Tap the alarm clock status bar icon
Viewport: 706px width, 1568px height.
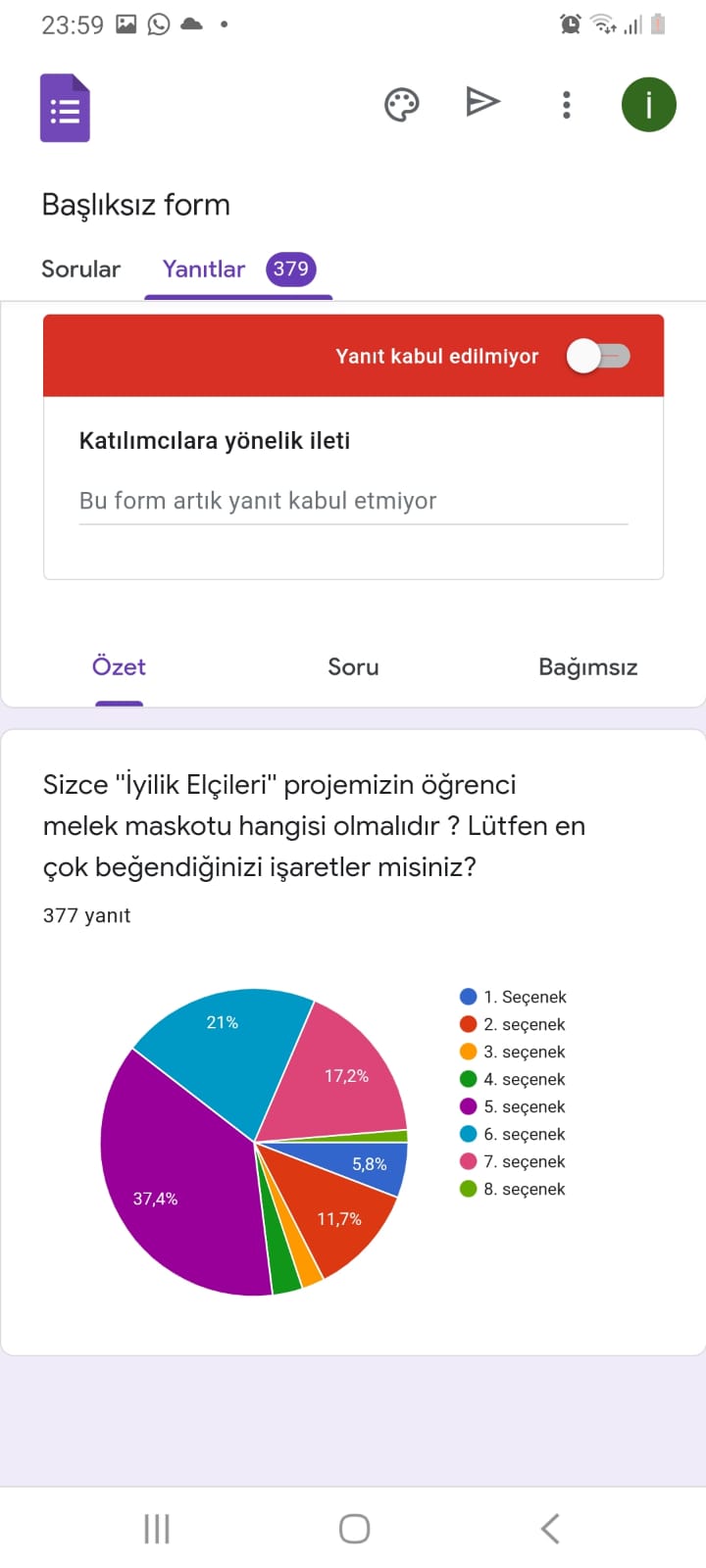point(573,24)
